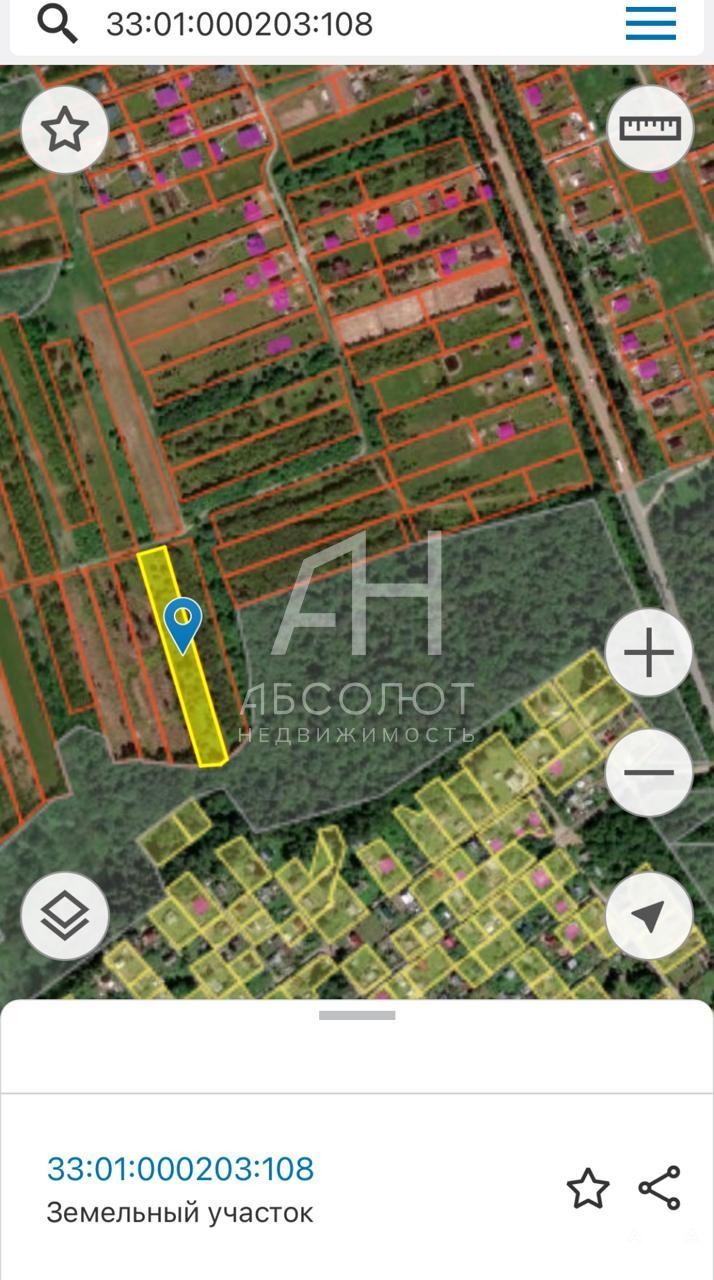Open the map layers selector
The width and height of the screenshot is (714, 1280).
[x=65, y=916]
